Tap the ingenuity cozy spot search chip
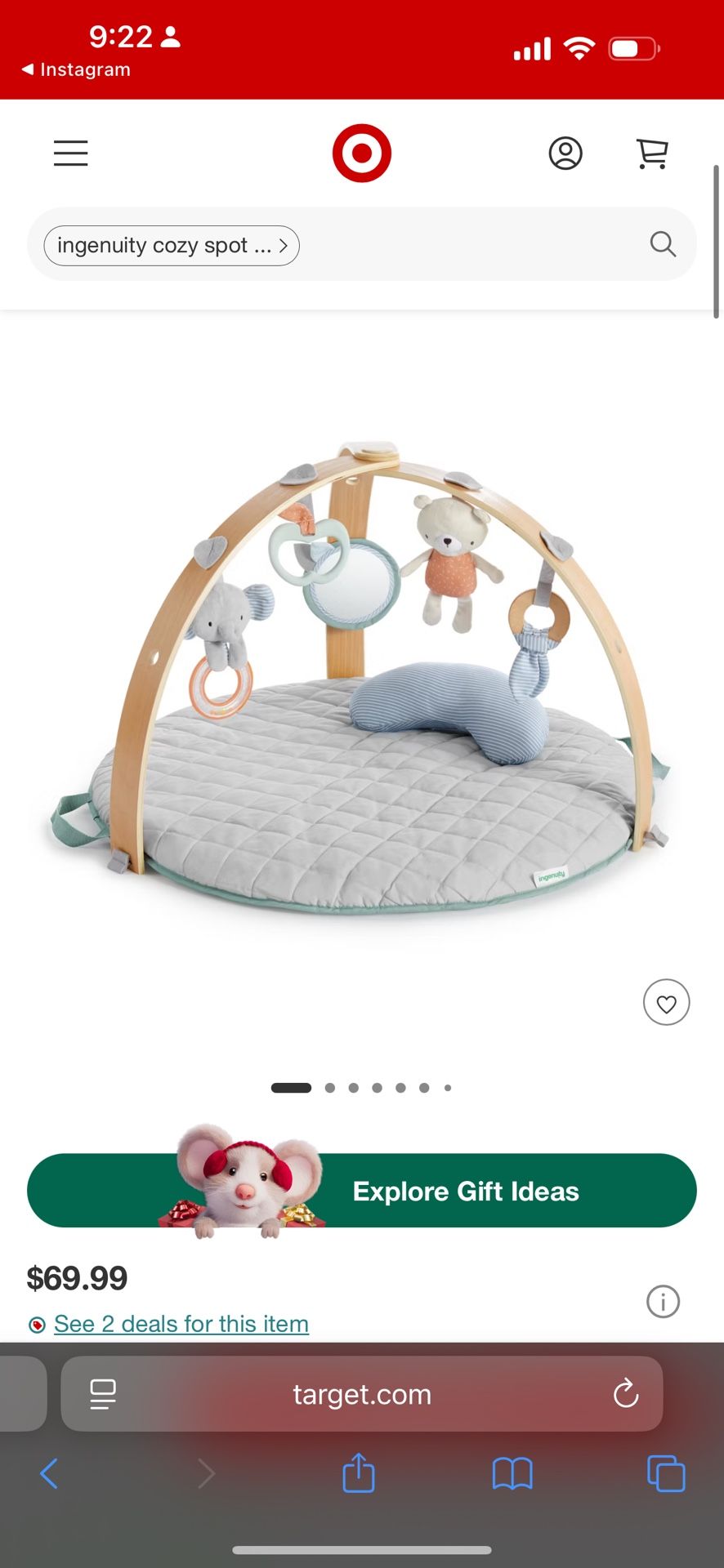The width and height of the screenshot is (724, 1568). pos(172,246)
